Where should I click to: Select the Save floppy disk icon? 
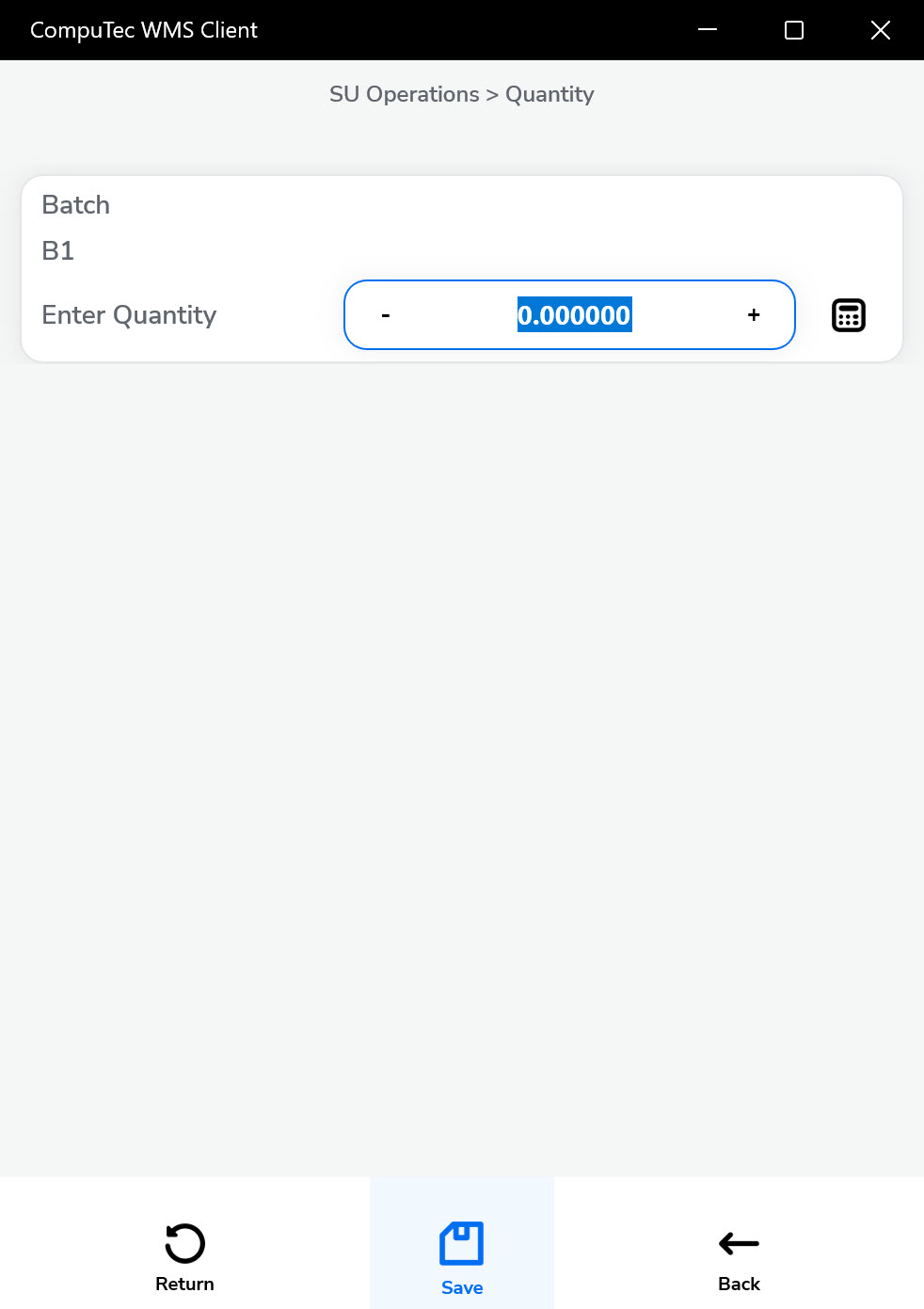click(x=461, y=1243)
